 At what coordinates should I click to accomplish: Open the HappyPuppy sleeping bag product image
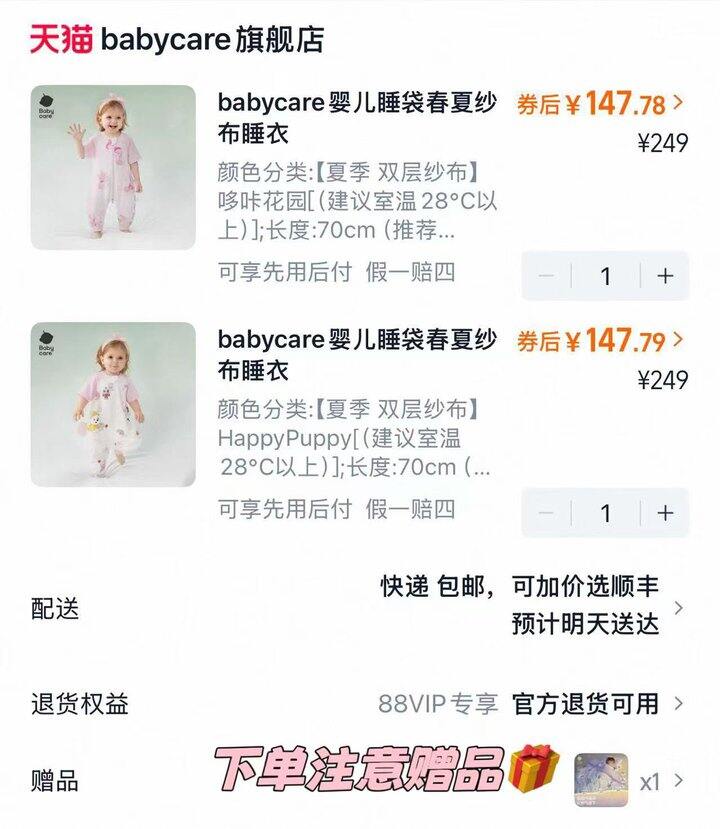[113, 404]
